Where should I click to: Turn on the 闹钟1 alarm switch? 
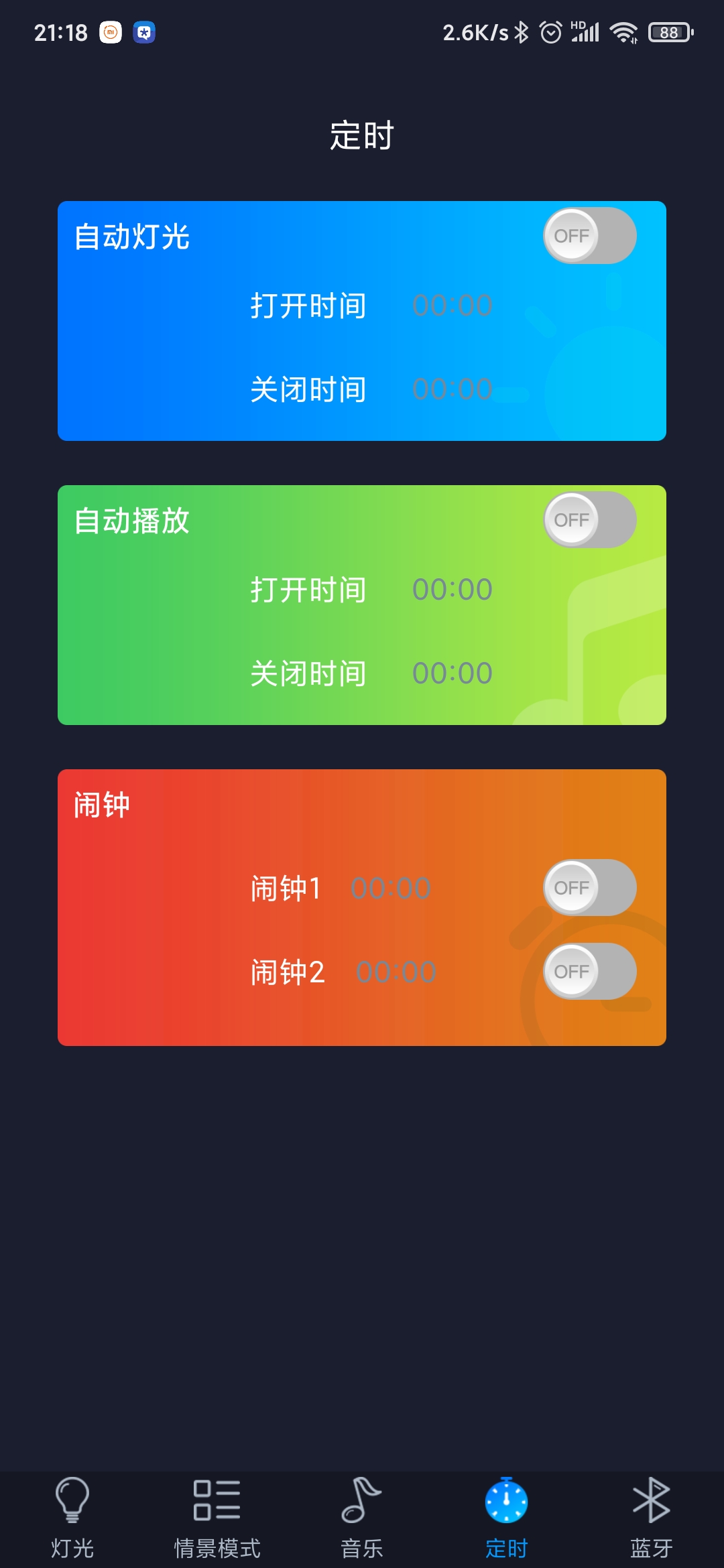click(x=589, y=887)
